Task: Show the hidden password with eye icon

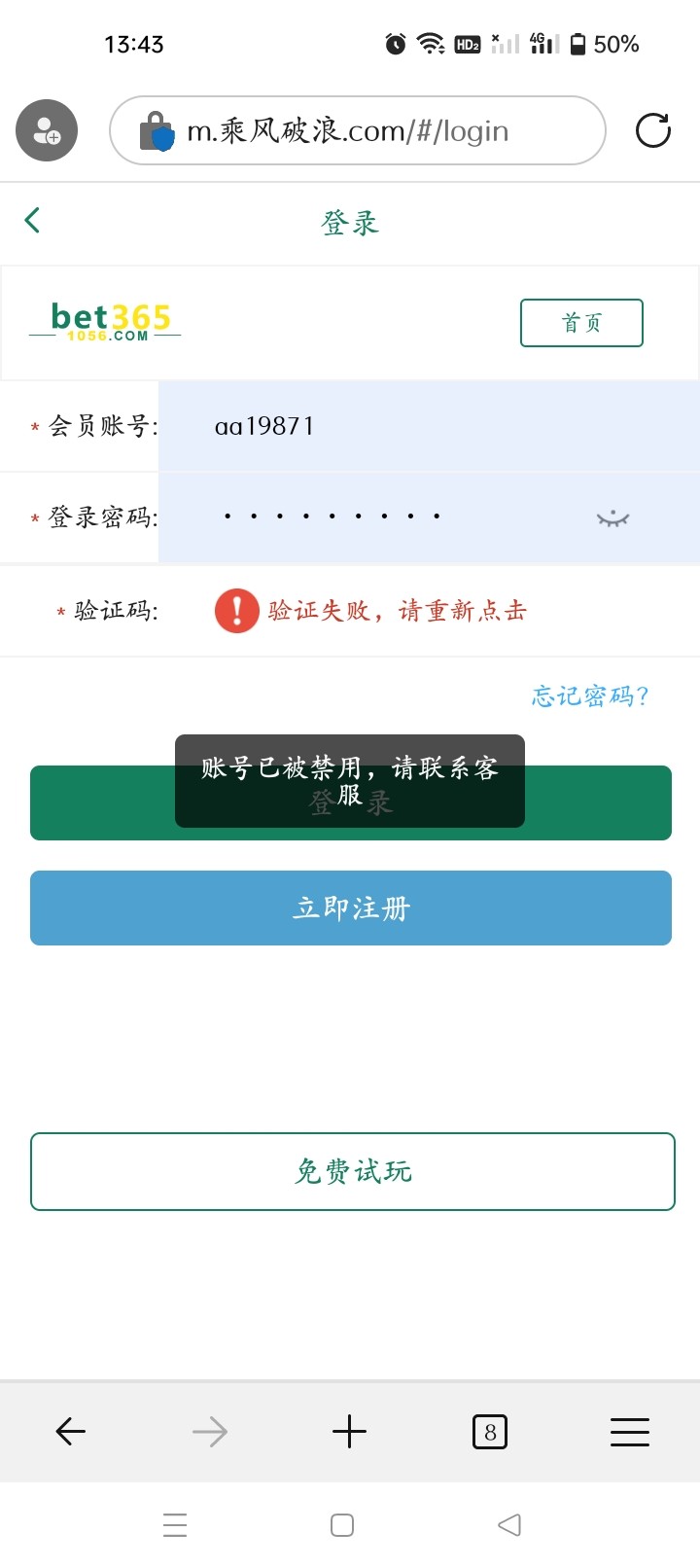Action: 612,517
